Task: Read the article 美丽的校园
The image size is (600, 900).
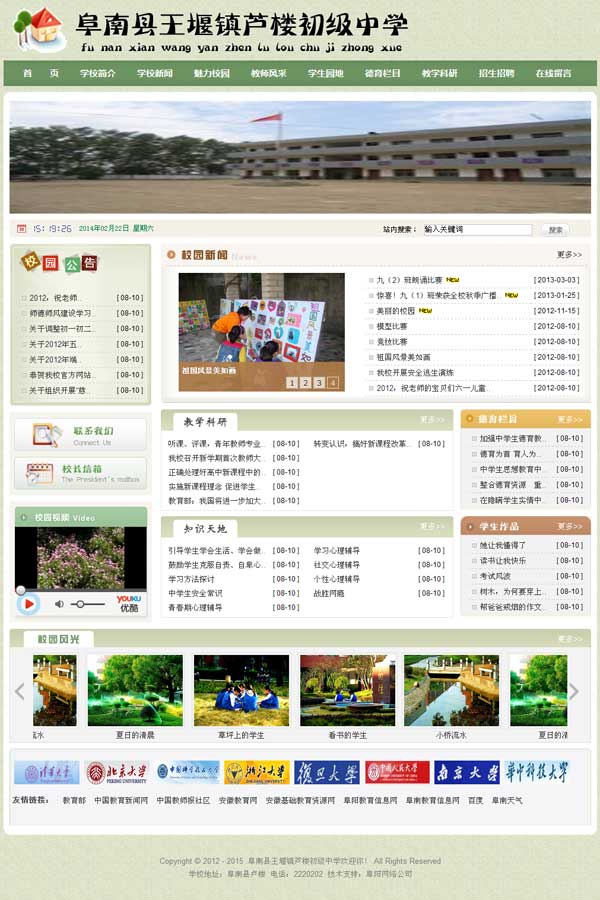Action: [x=395, y=310]
